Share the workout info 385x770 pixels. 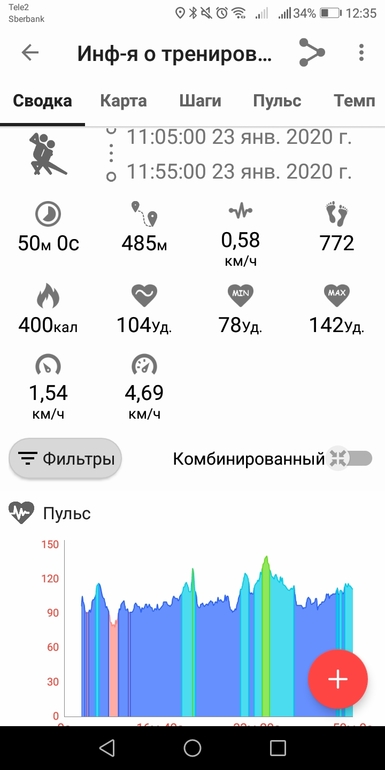click(x=312, y=52)
